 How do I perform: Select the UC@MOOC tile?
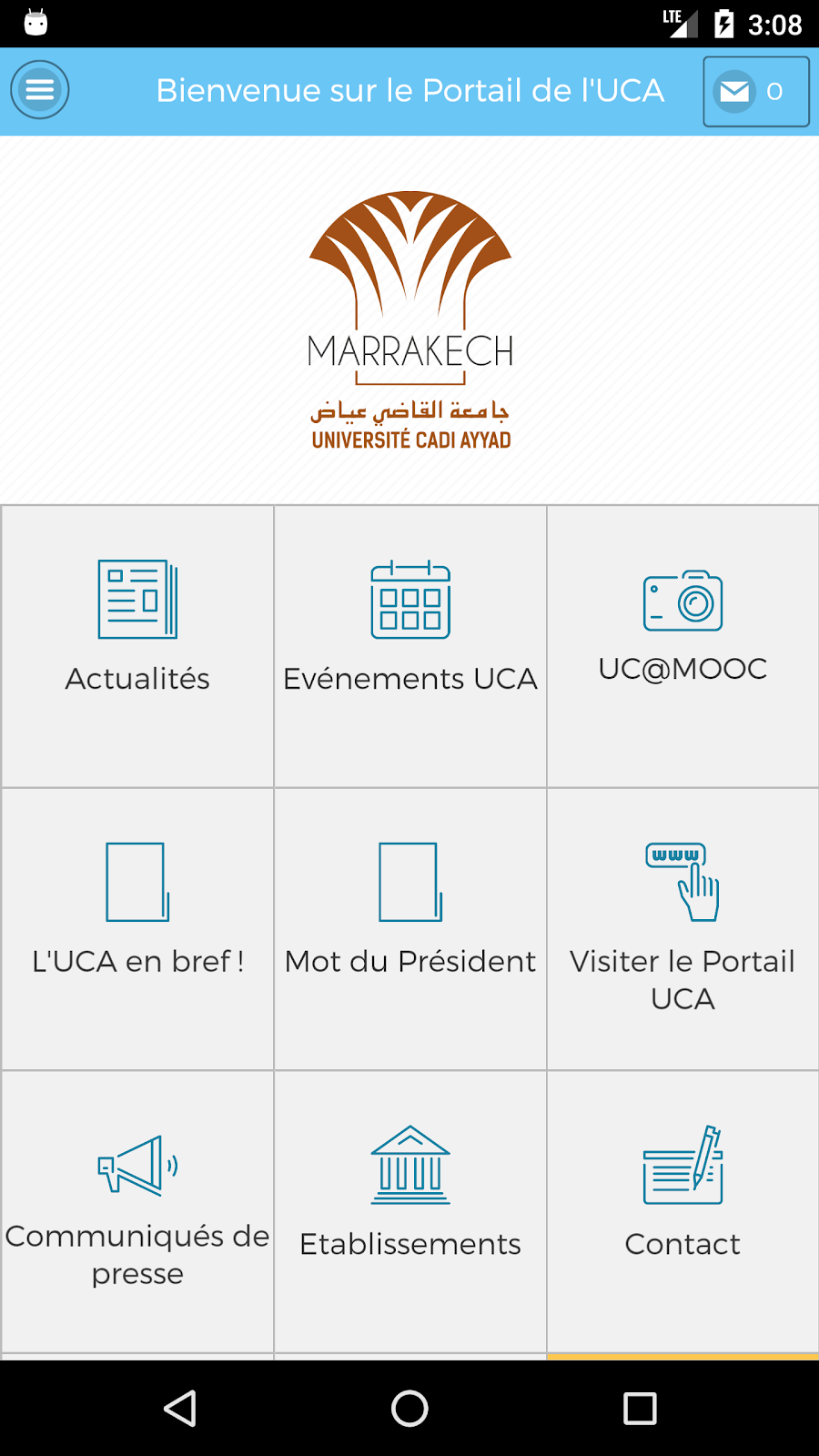[682, 645]
